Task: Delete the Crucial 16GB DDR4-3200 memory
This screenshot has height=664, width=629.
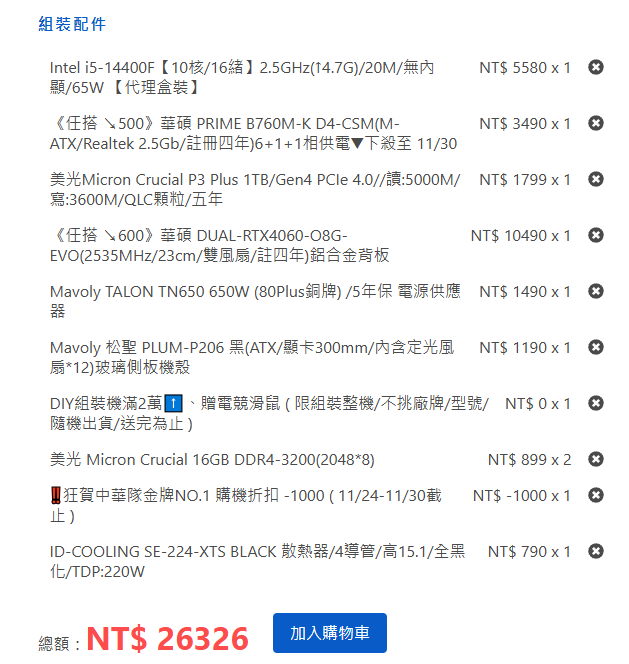Action: coord(595,459)
